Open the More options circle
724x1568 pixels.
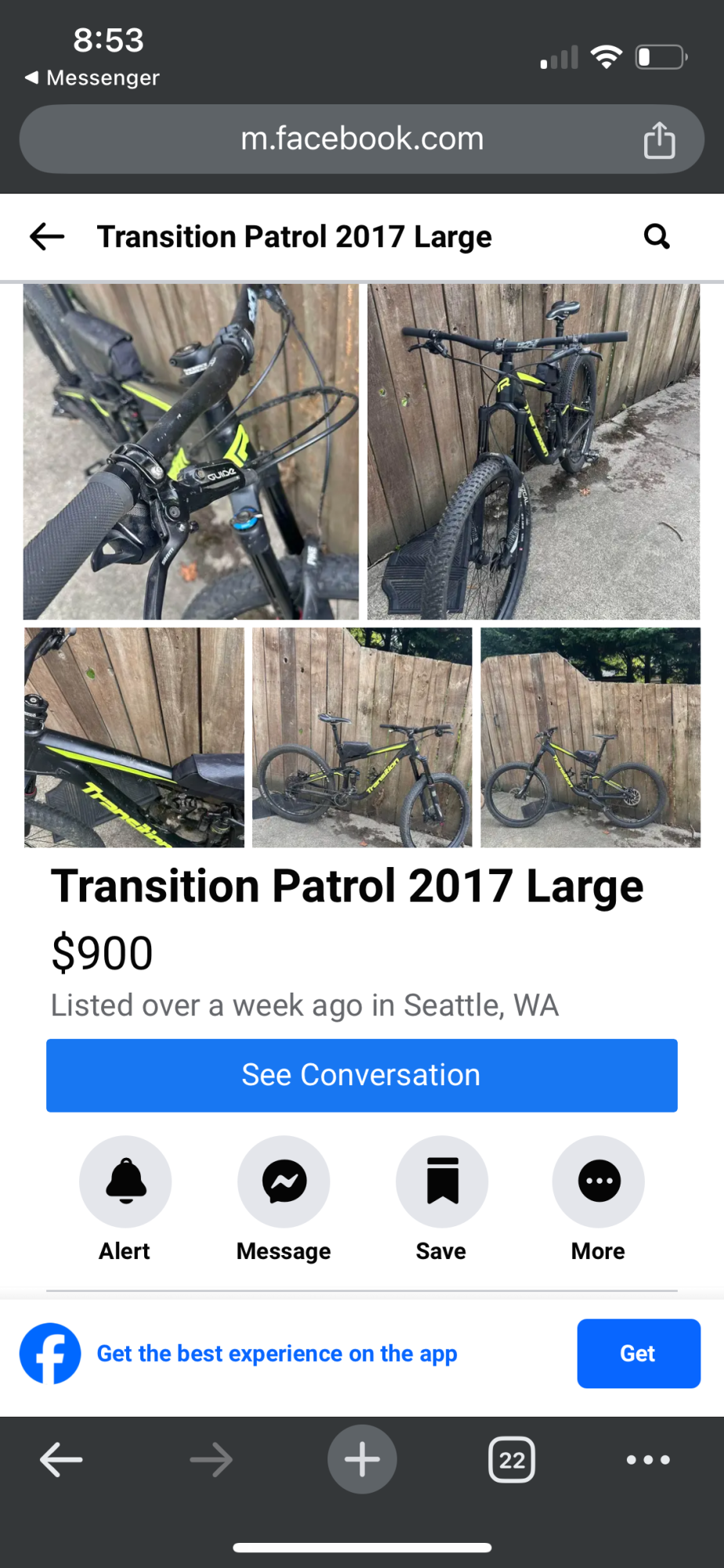click(599, 1181)
